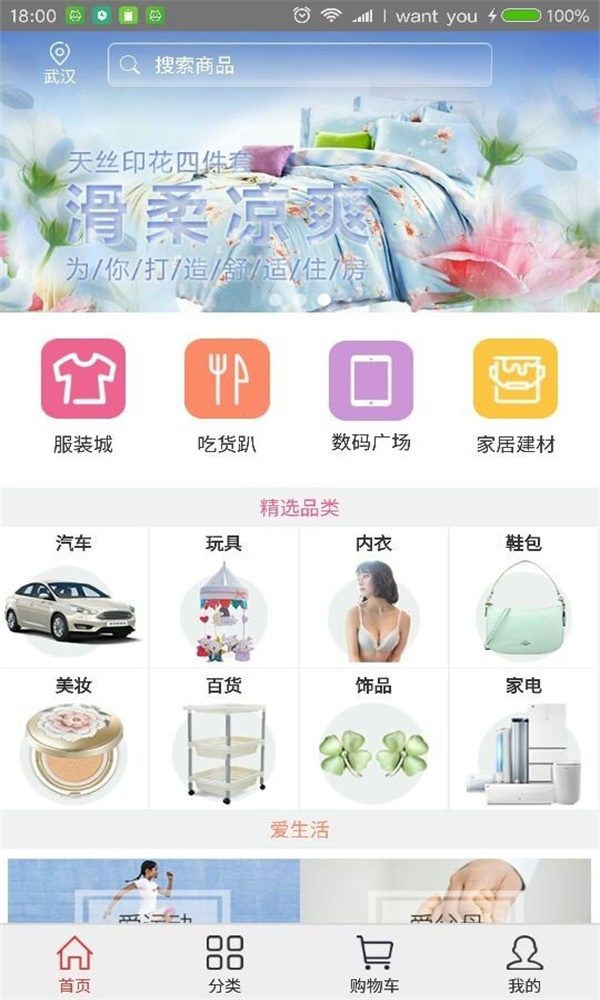Go to 数码广场 electronics section
The image size is (600, 1000).
point(371,395)
